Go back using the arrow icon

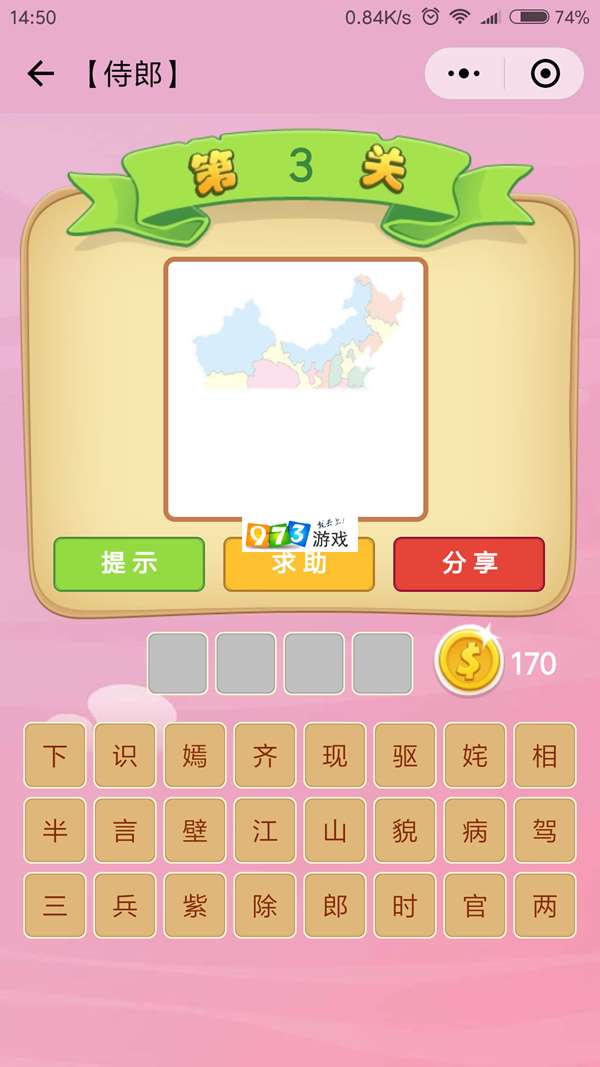pyautogui.click(x=41, y=74)
